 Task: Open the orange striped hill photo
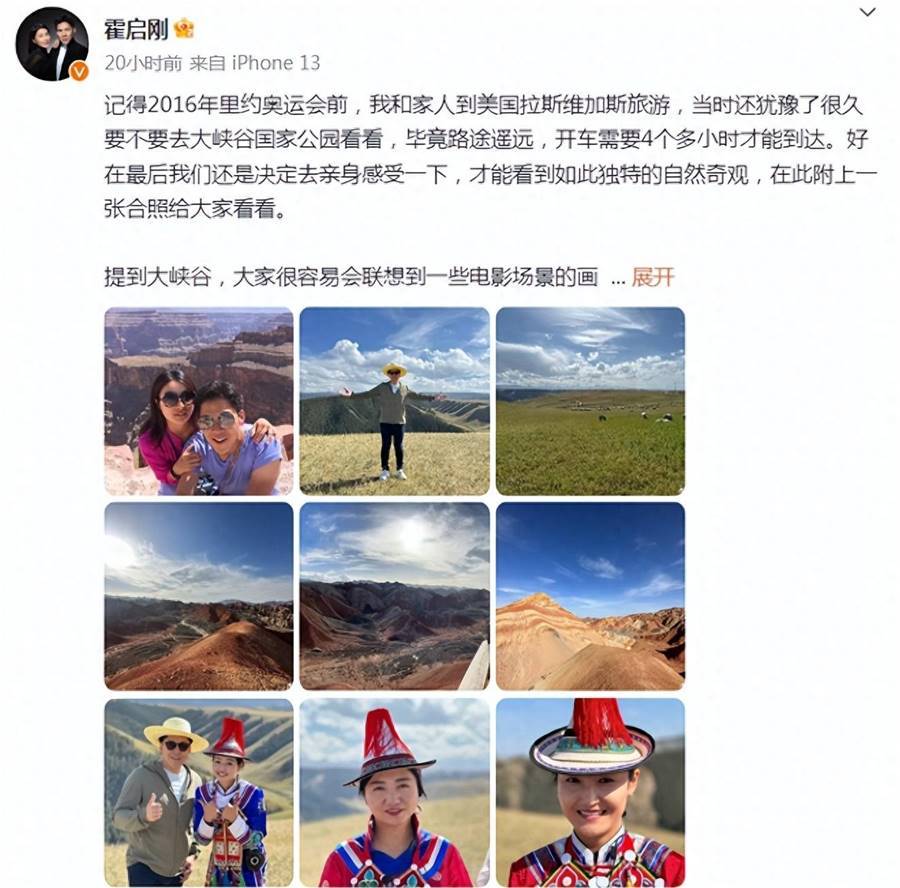point(590,596)
